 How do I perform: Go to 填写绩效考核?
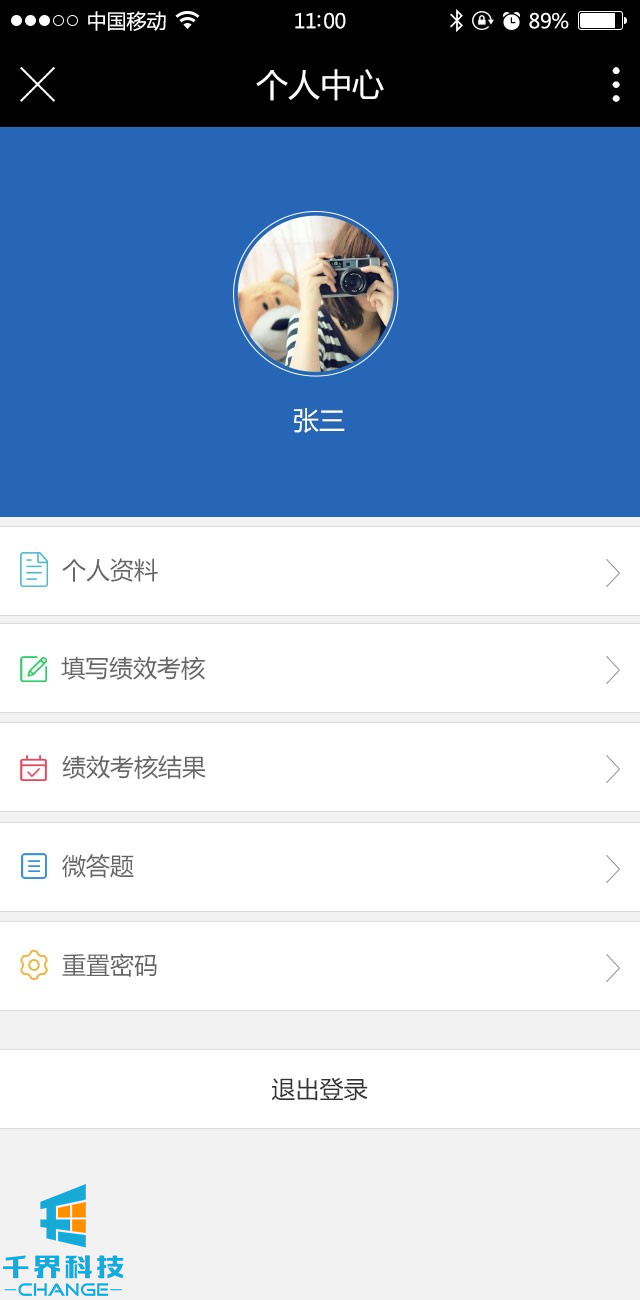click(320, 669)
